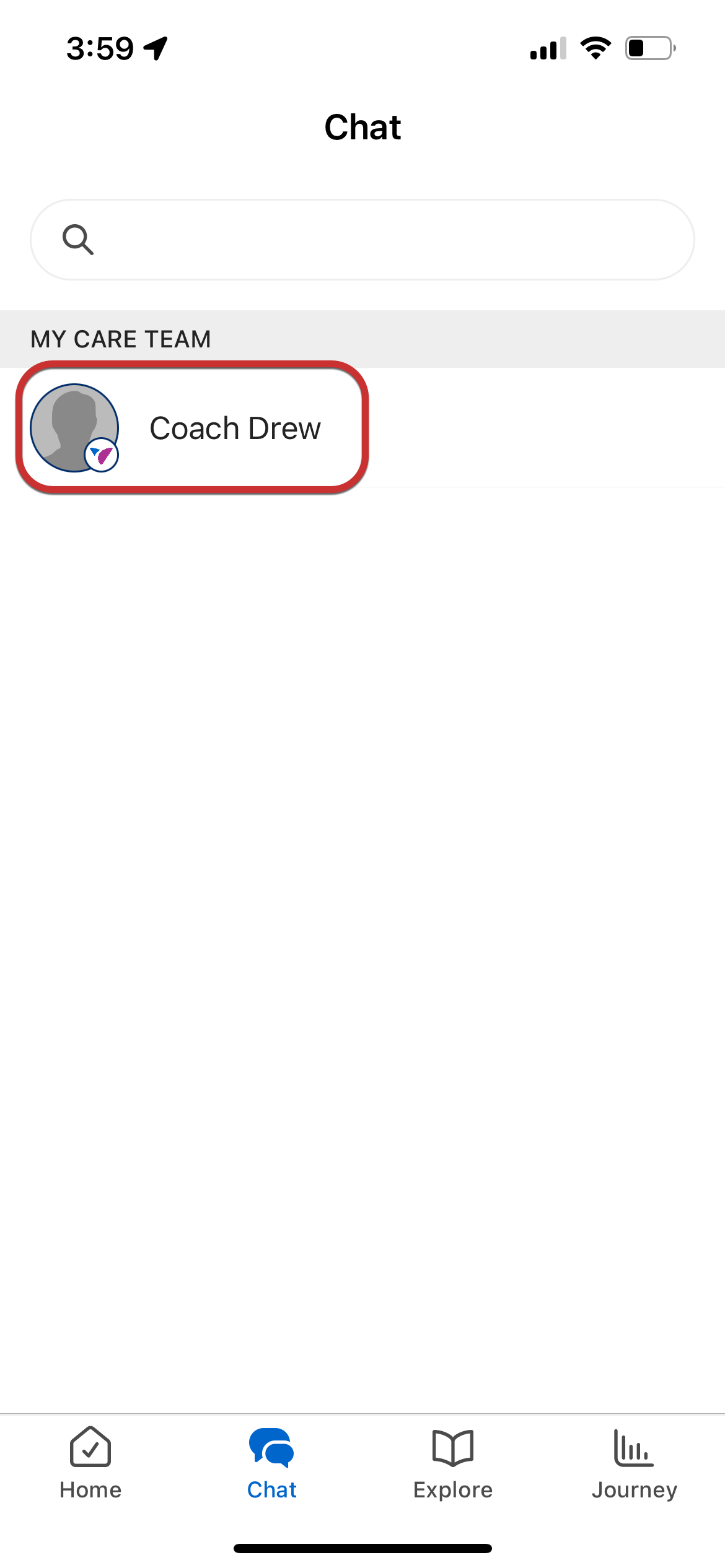Tap the chat search field
The height and width of the screenshot is (1568, 725).
point(362,240)
